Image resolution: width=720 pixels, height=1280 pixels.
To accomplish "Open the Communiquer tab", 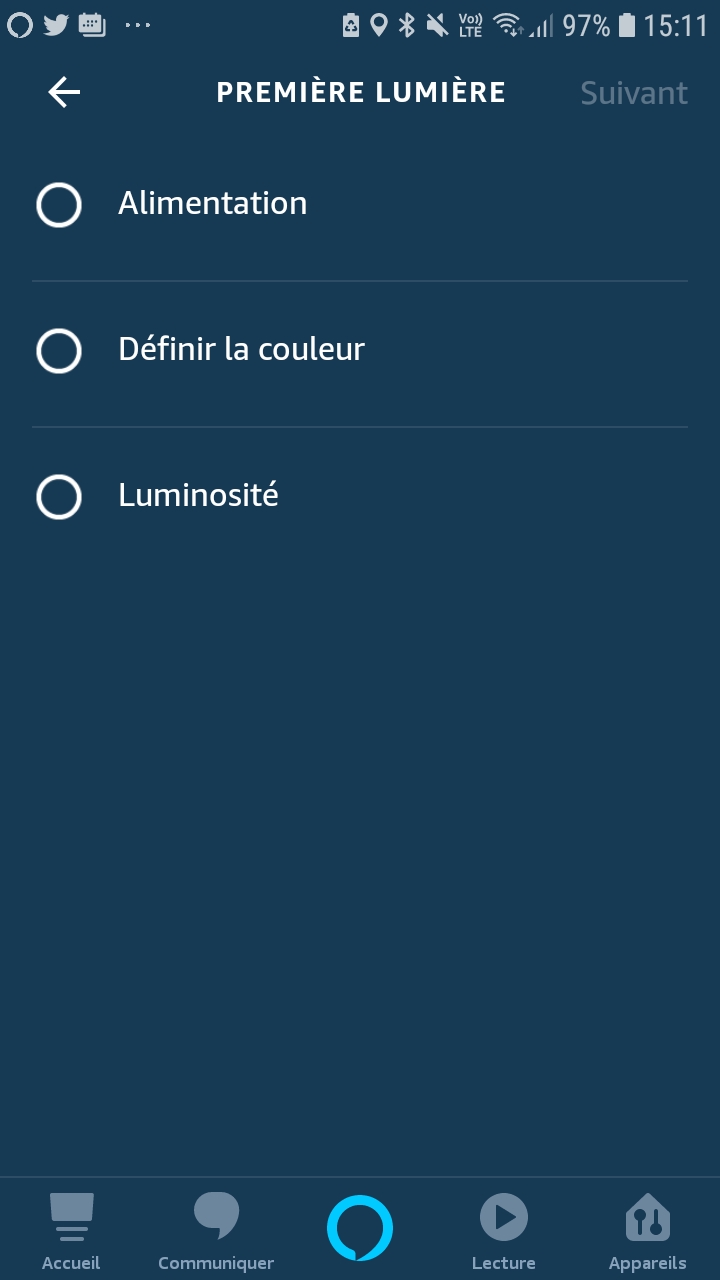I will click(216, 1231).
